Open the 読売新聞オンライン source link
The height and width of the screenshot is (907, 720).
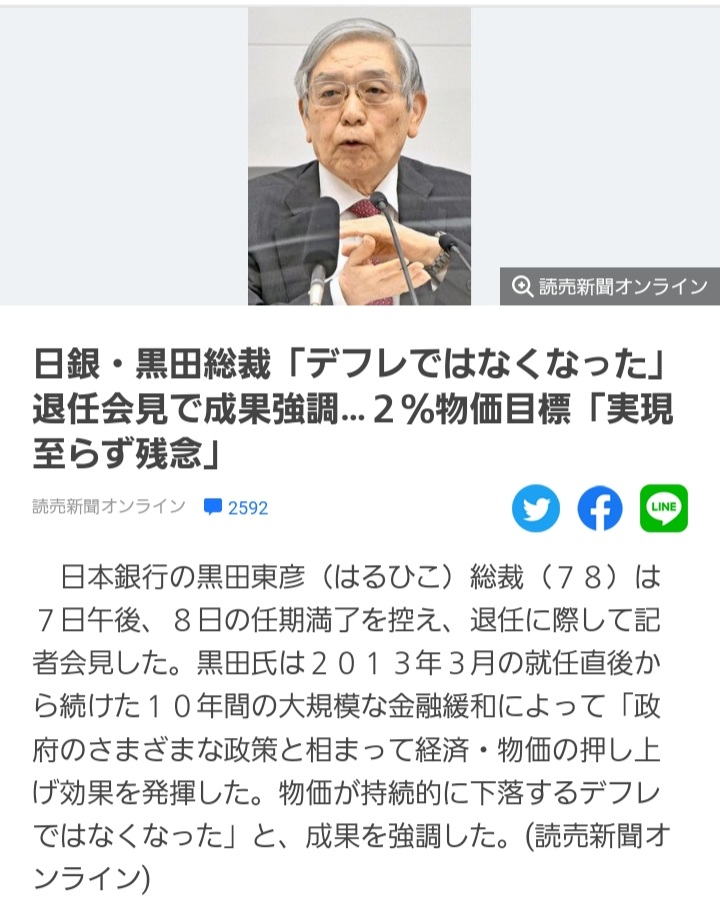pos(109,507)
